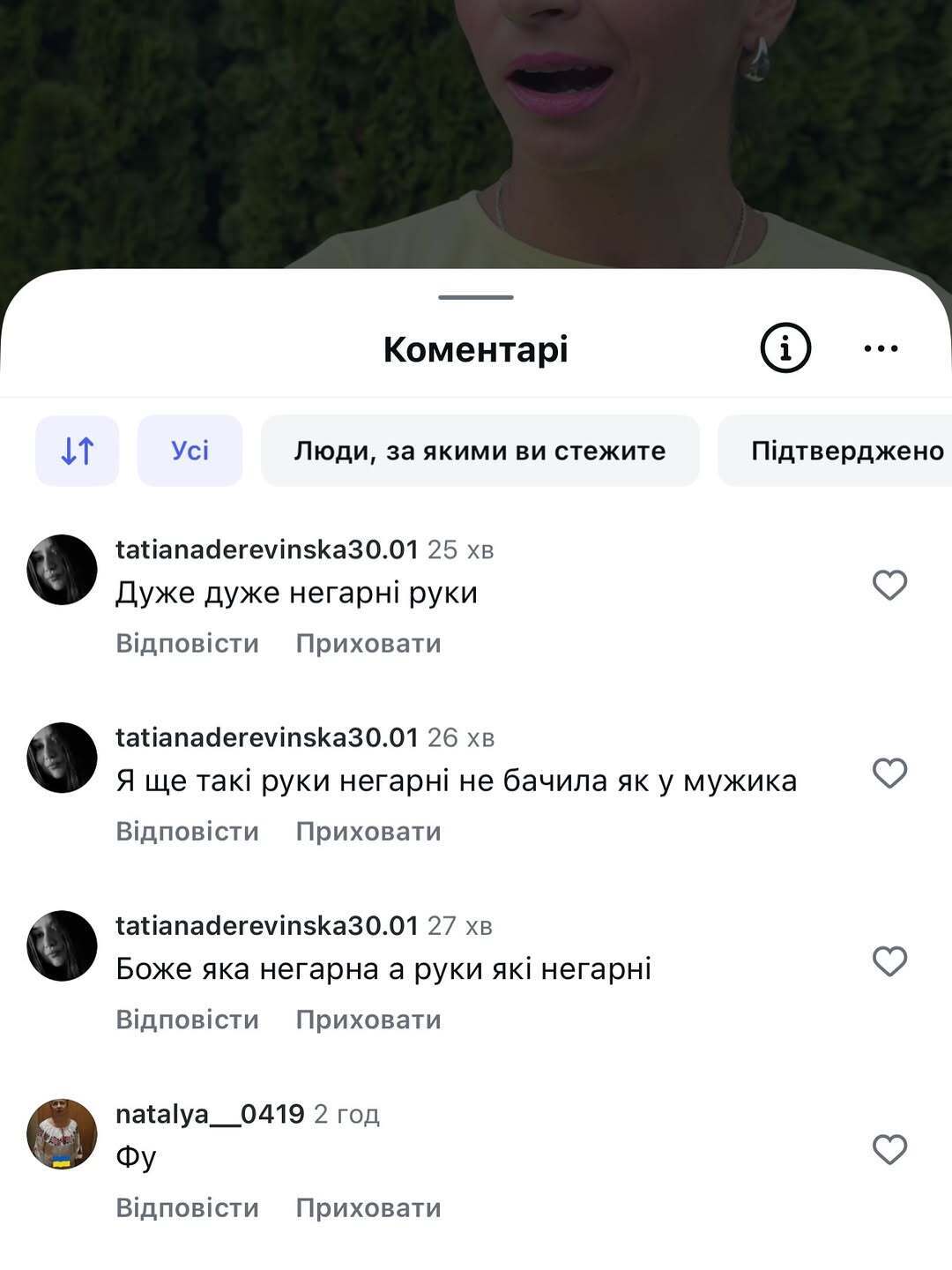Click Відповісти under the 26 хв comment
This screenshot has height=1270, width=952.
point(187,830)
